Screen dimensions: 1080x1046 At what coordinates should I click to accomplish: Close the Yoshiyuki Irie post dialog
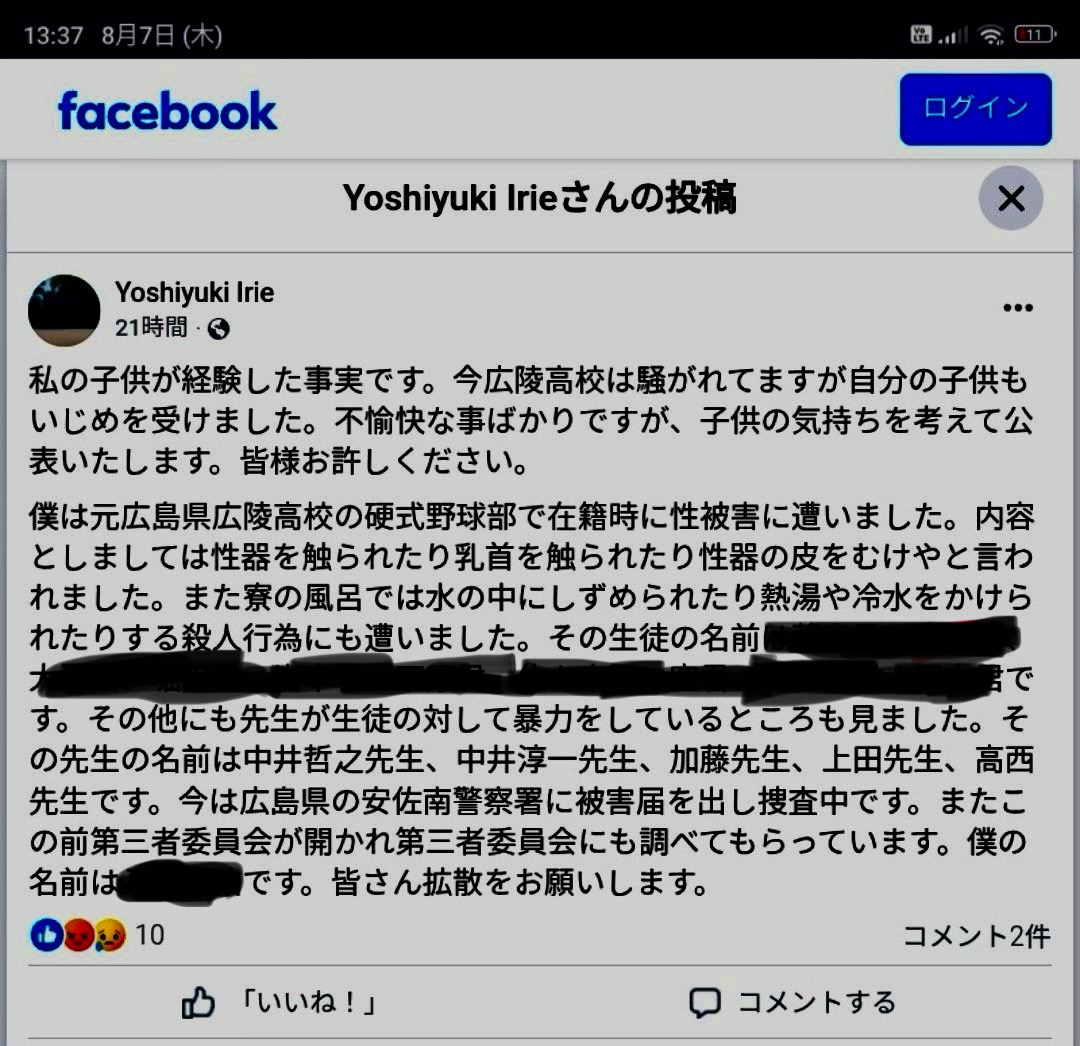(x=1010, y=199)
